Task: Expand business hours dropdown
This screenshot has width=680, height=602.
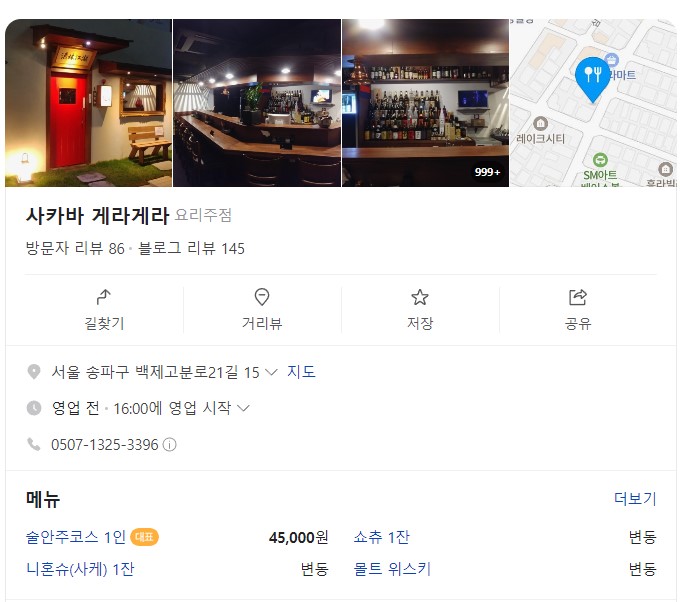Action: click(243, 408)
